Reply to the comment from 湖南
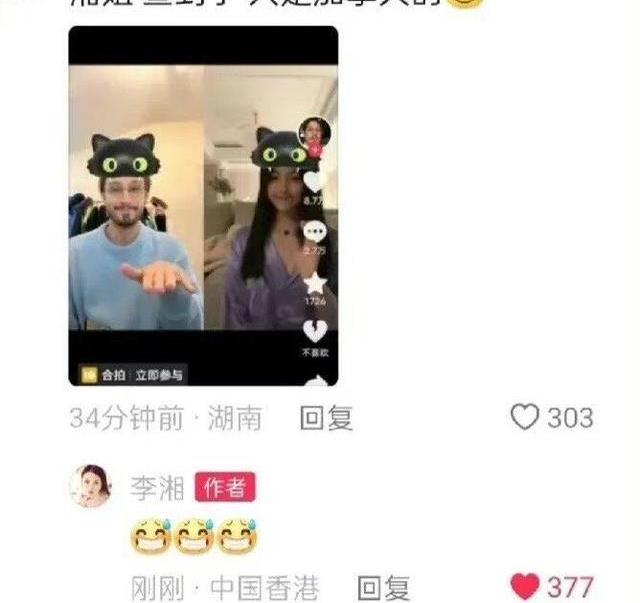 [326, 418]
